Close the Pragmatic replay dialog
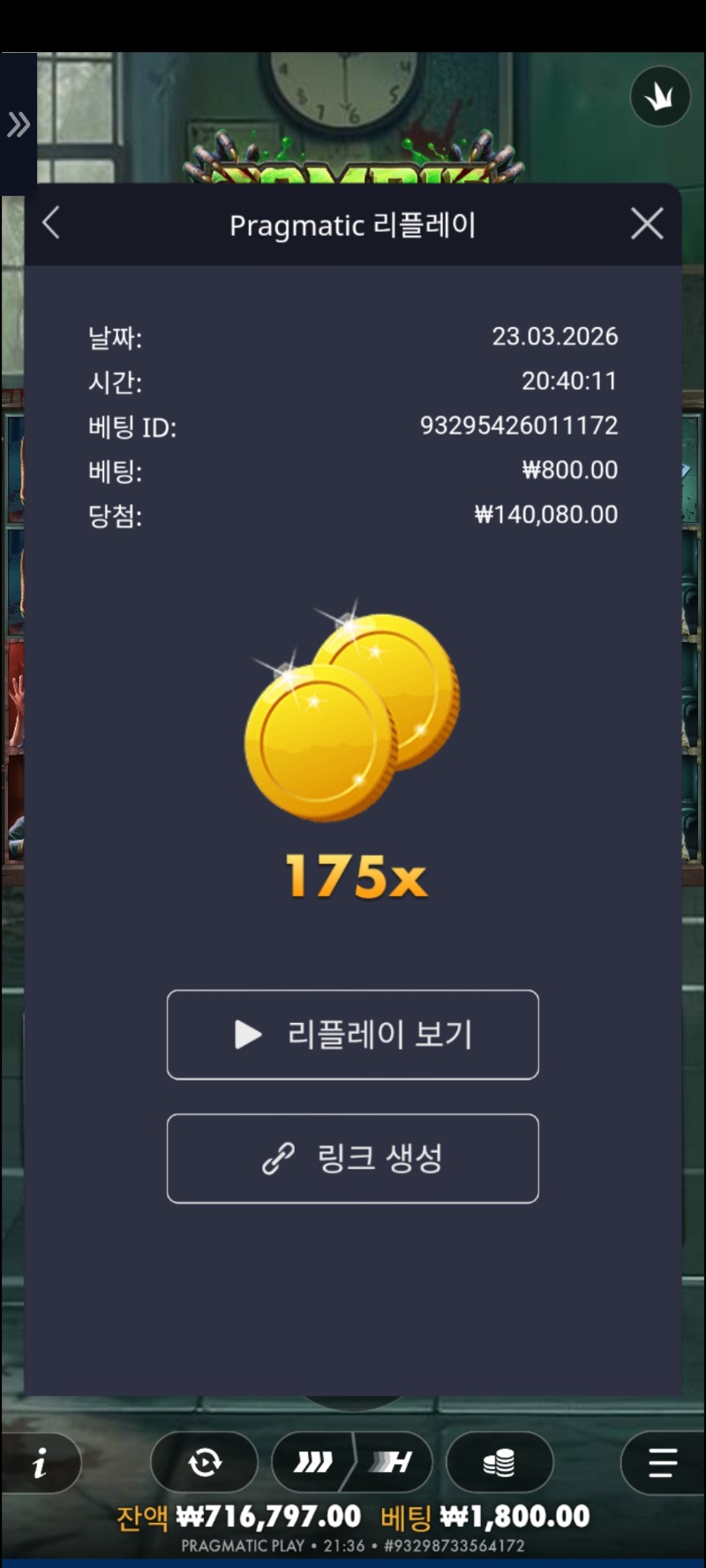The image size is (706, 1568). 647,224
